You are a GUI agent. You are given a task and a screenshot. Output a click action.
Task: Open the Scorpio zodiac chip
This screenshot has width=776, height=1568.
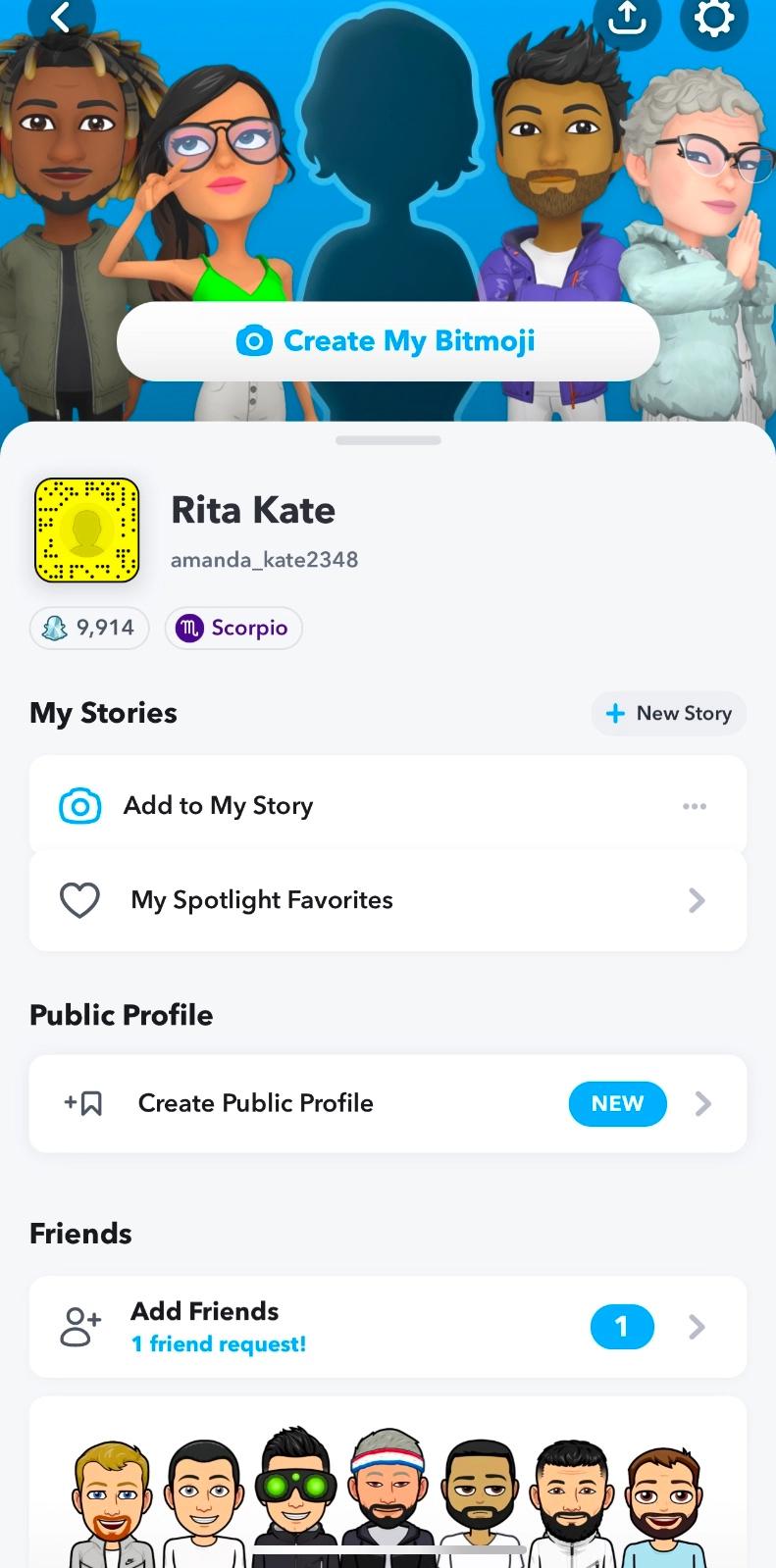(233, 628)
